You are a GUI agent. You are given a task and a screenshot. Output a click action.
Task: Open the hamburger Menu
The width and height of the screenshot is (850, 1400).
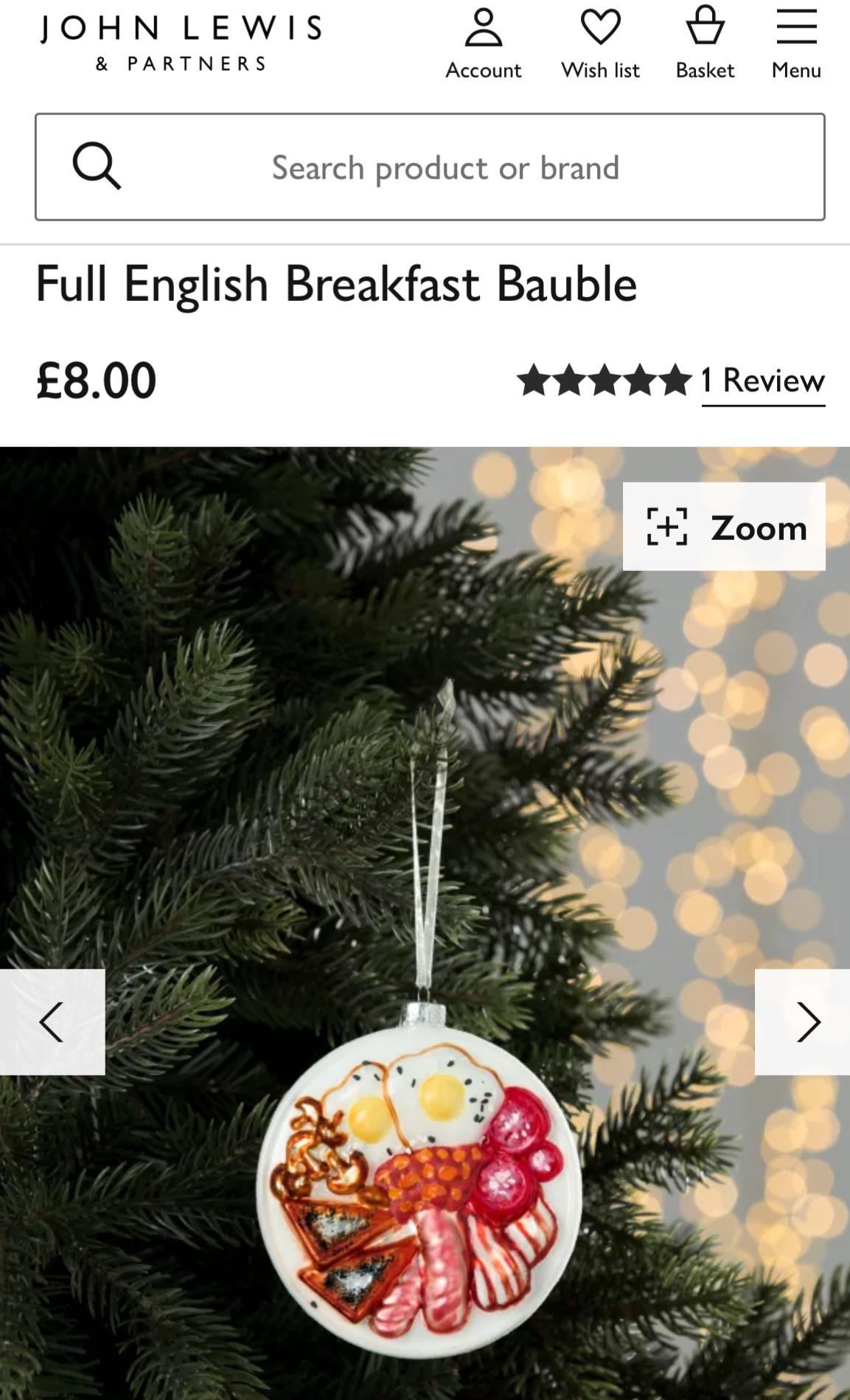pos(796,44)
